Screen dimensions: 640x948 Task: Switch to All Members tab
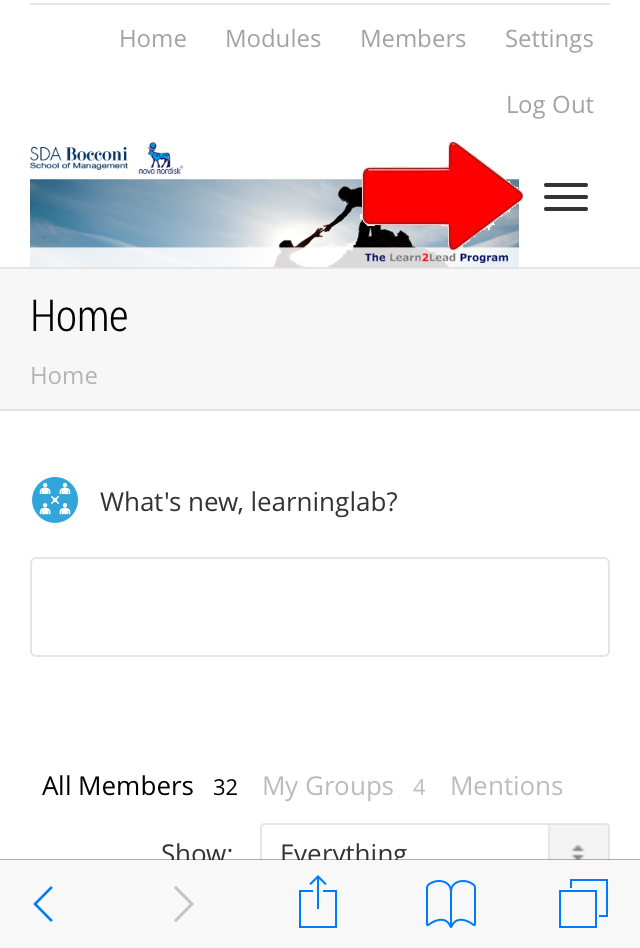[x=118, y=787]
